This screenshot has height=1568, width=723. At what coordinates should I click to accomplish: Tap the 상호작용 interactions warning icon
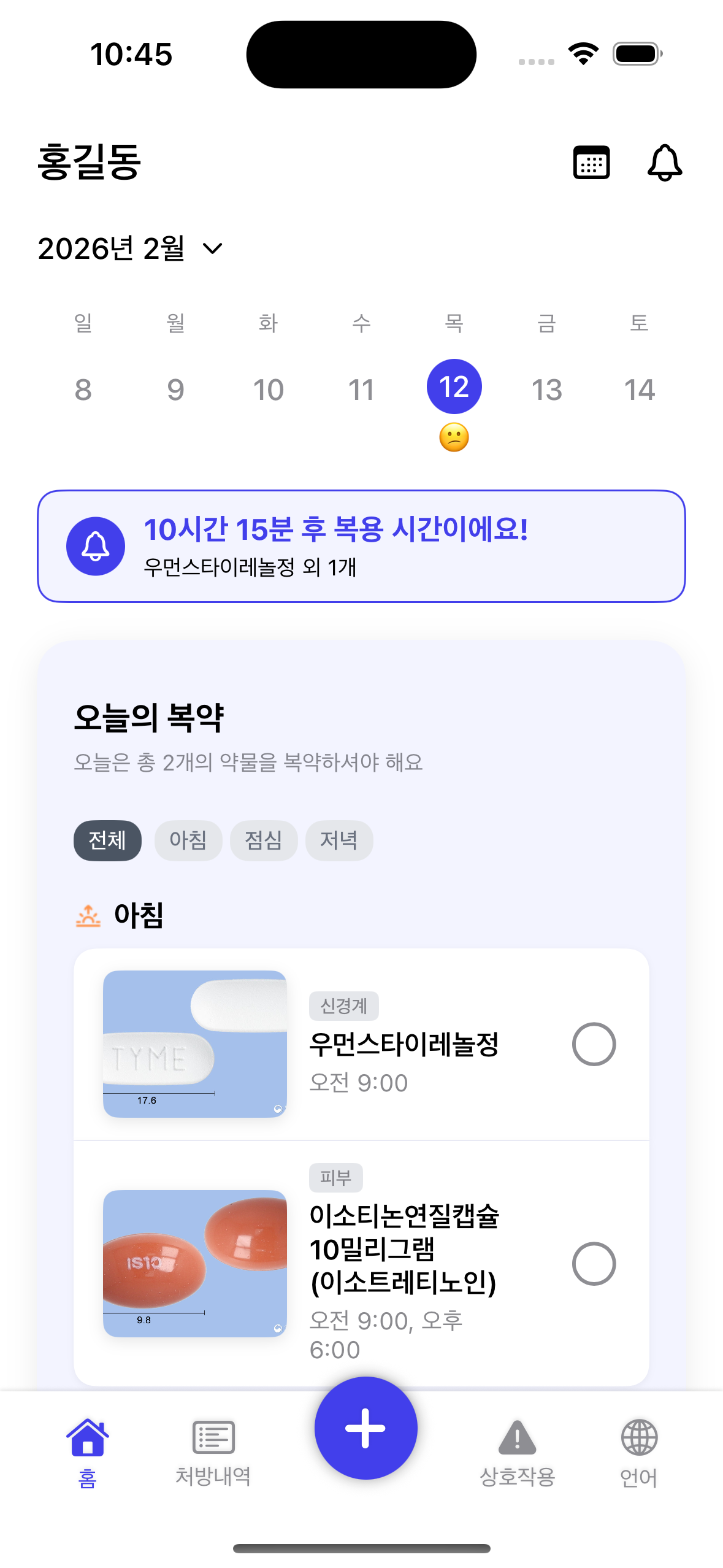[517, 1435]
